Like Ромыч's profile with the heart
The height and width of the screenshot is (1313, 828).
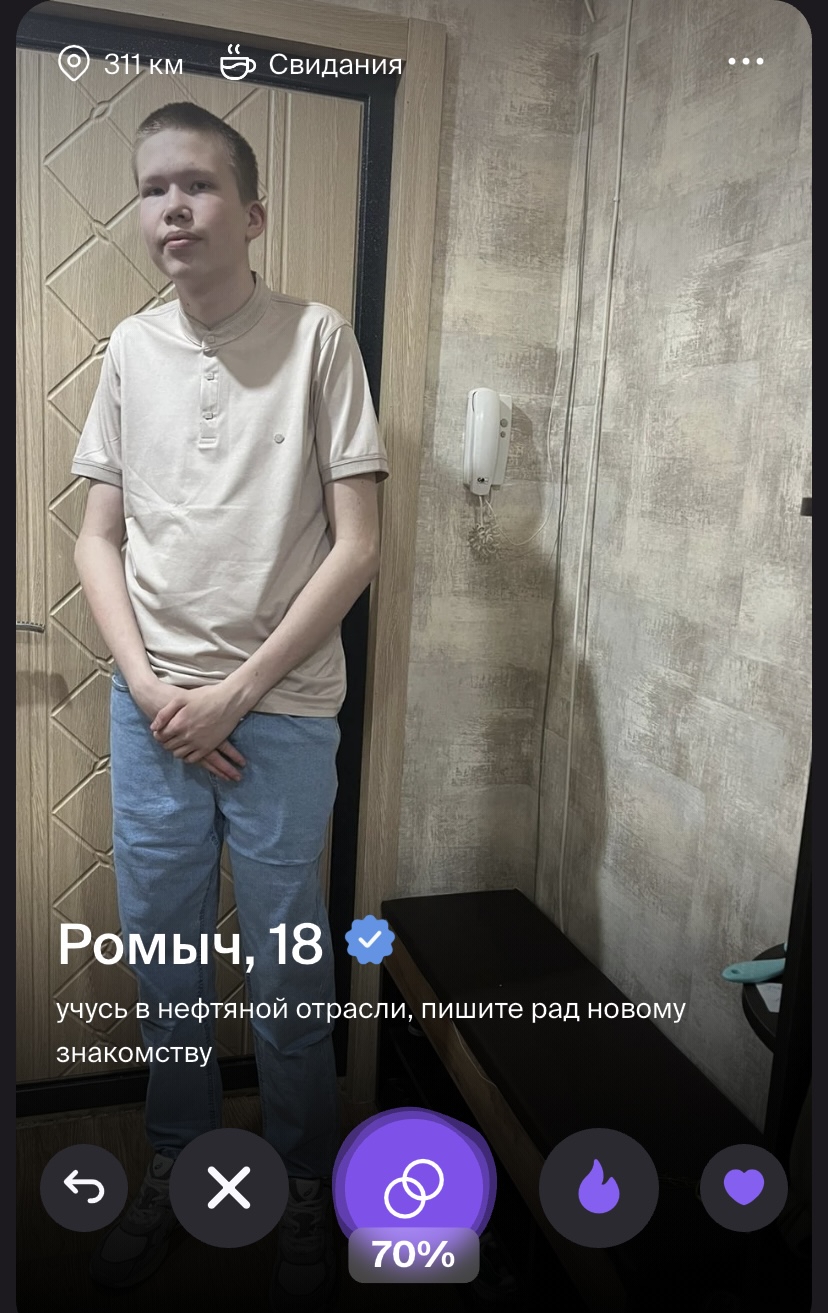point(743,1187)
